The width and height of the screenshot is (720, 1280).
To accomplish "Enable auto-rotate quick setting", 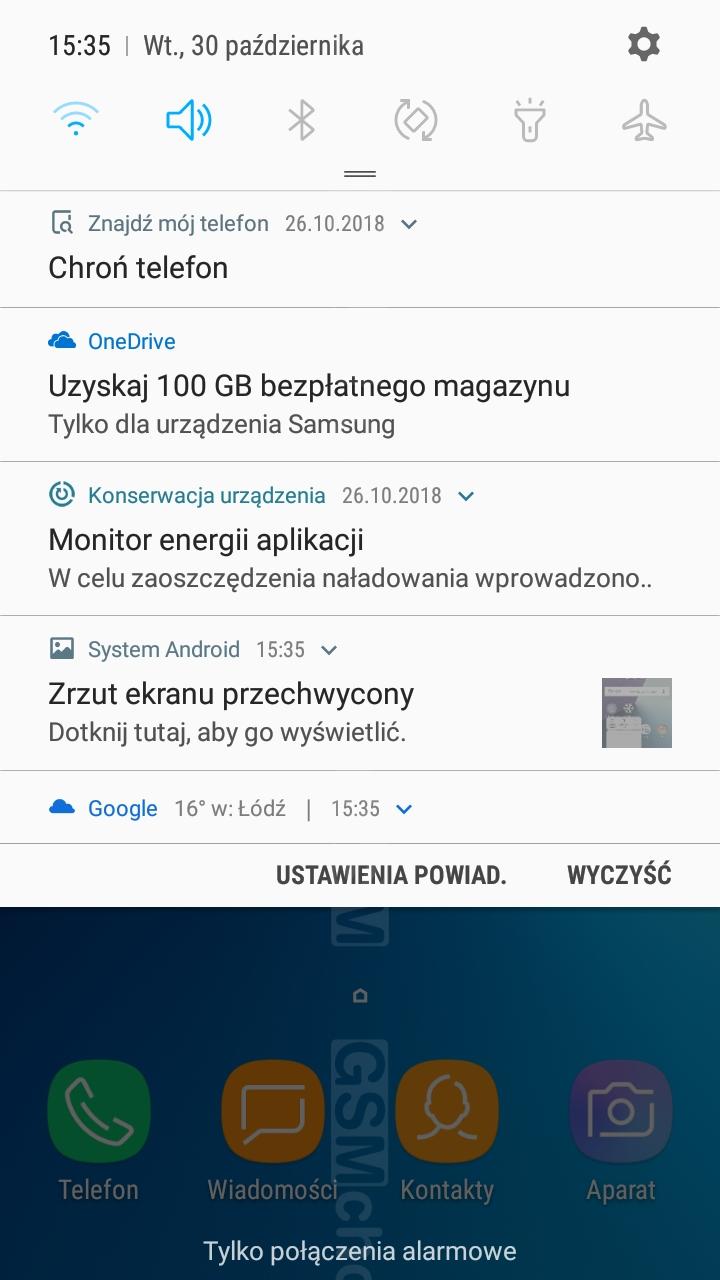I will [x=416, y=121].
